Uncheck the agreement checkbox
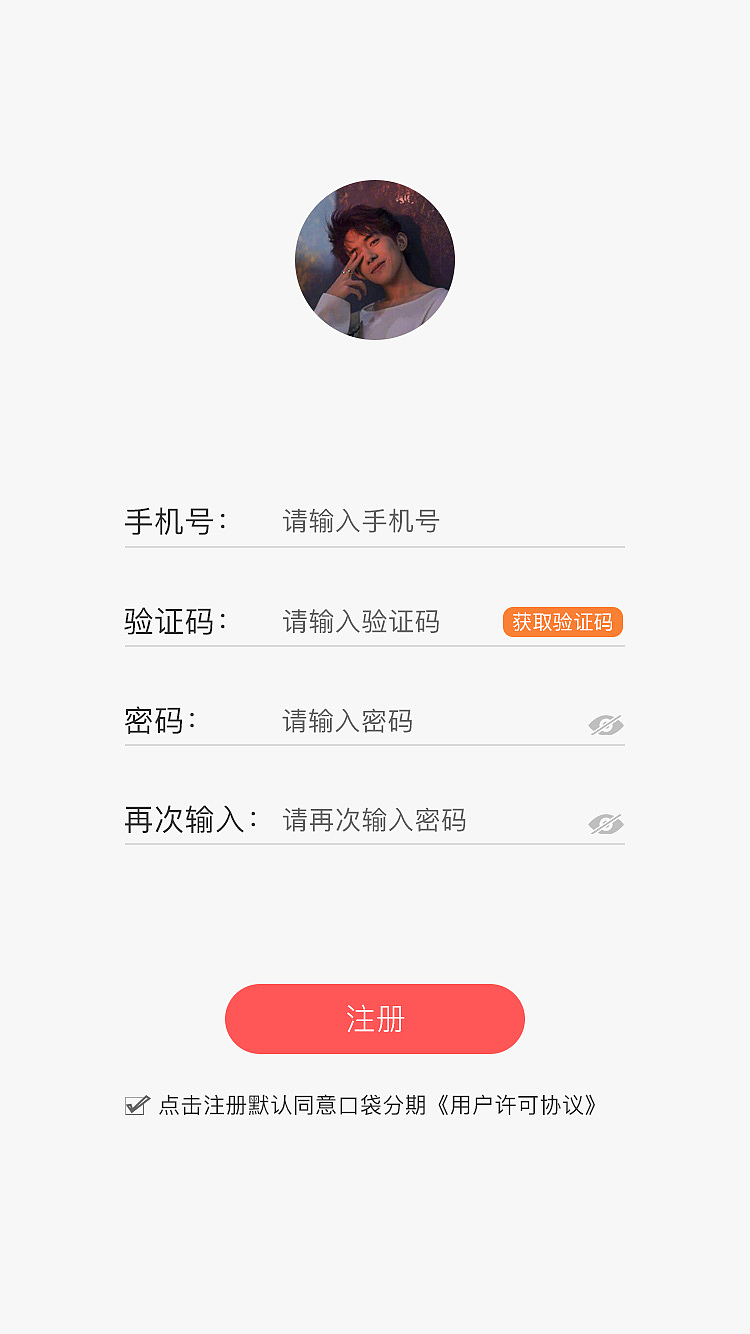 coord(137,1105)
